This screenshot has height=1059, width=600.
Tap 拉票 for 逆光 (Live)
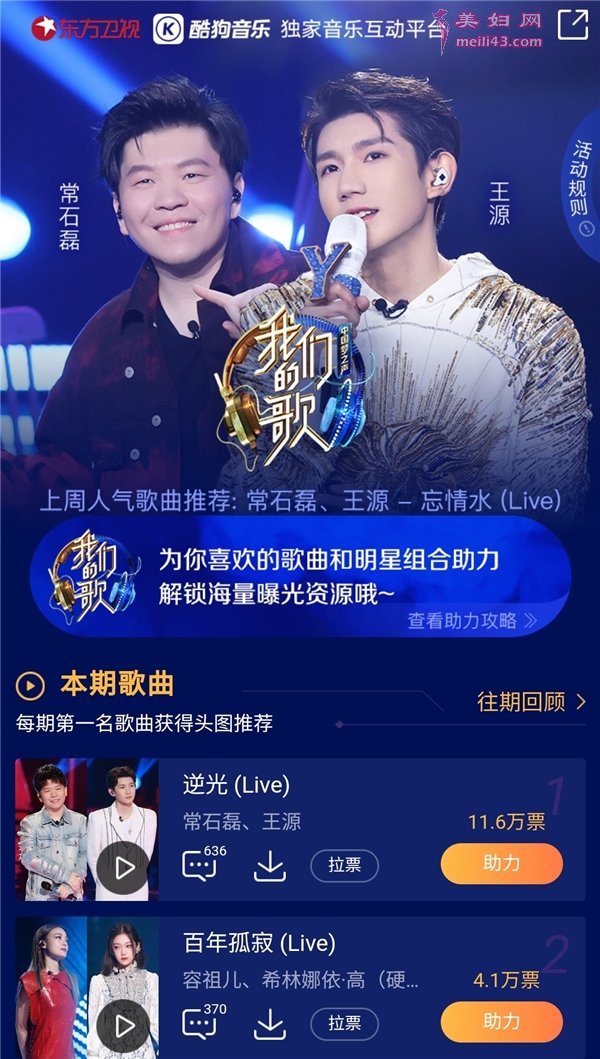click(344, 865)
